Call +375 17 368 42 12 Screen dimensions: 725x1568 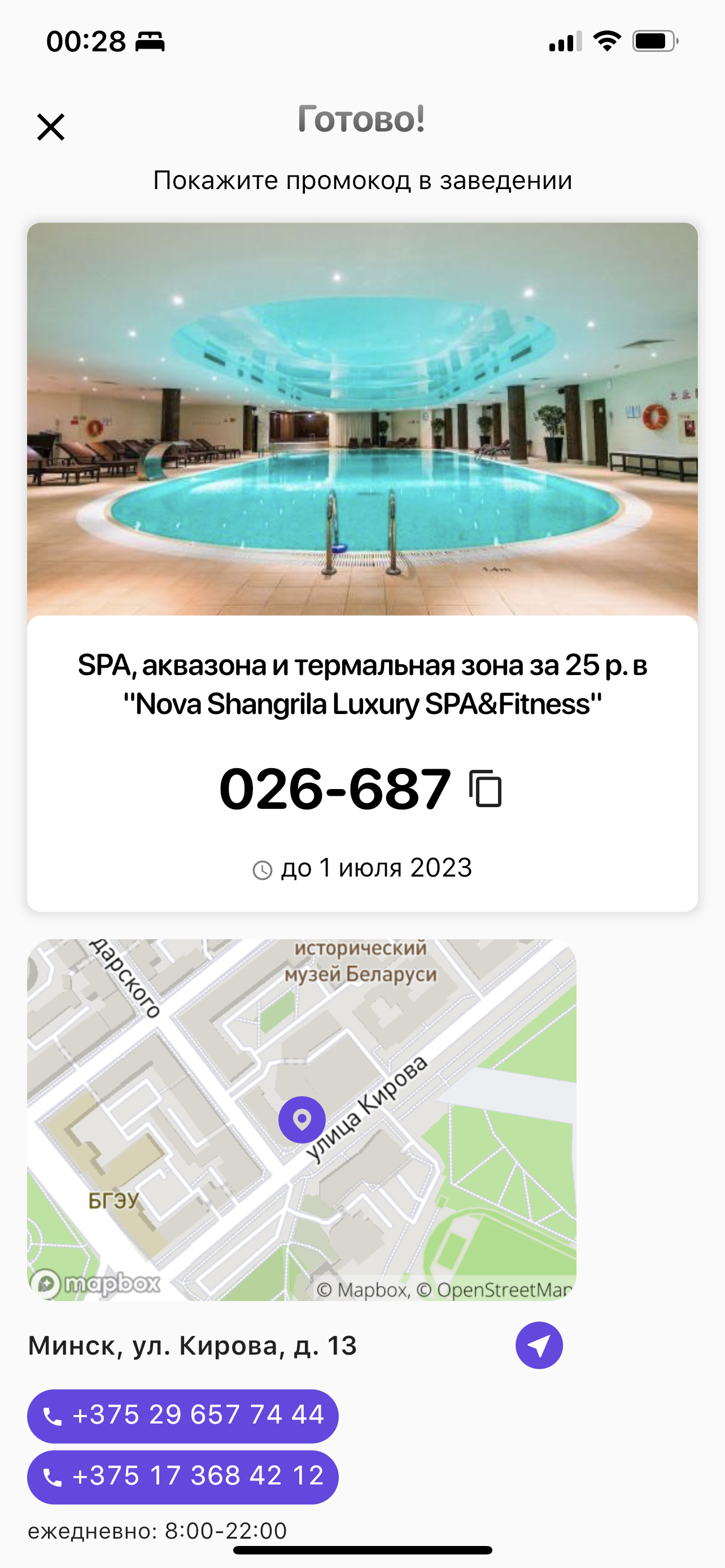[182, 1476]
